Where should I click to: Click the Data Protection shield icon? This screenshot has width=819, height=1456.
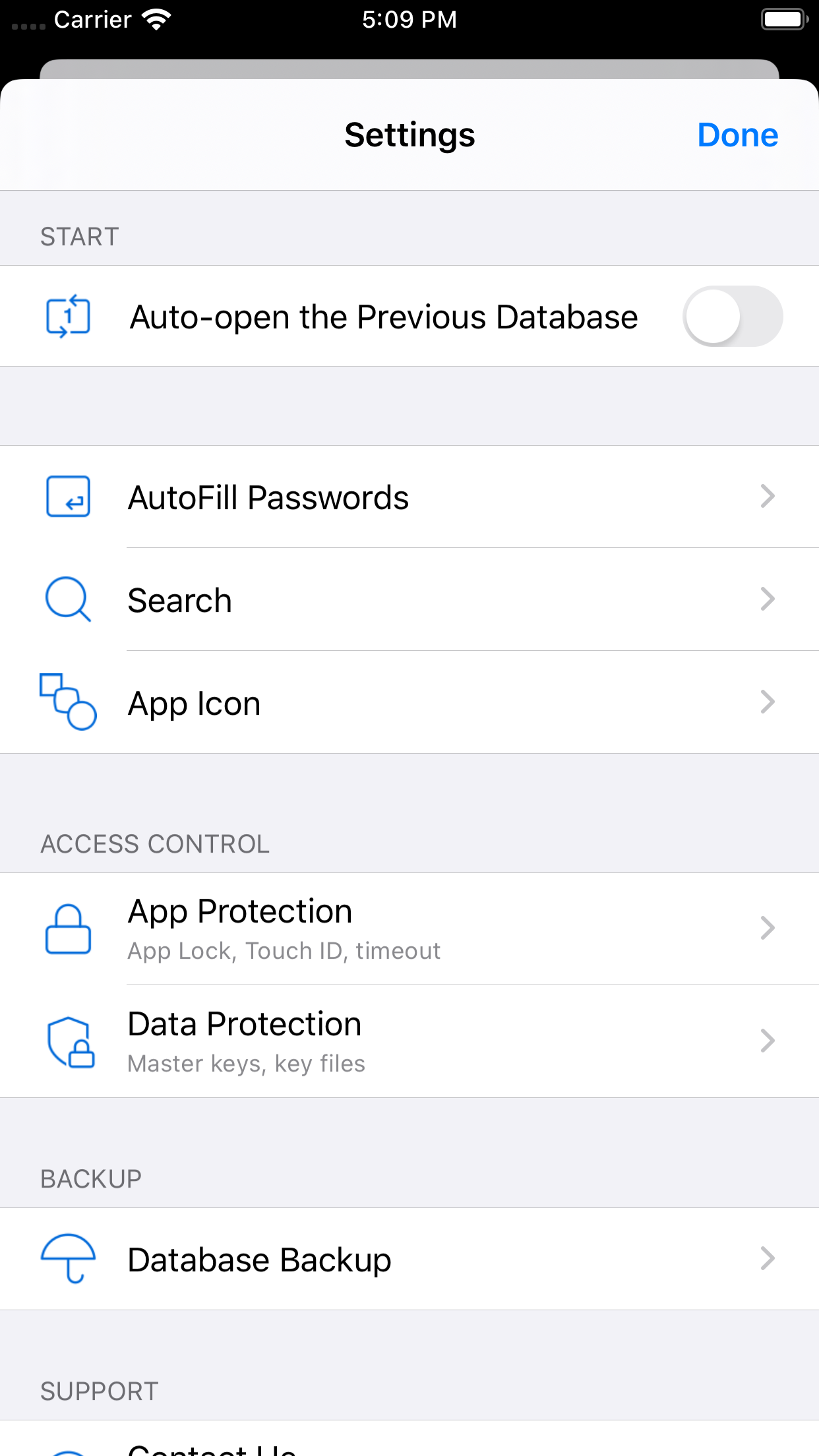click(x=68, y=1041)
